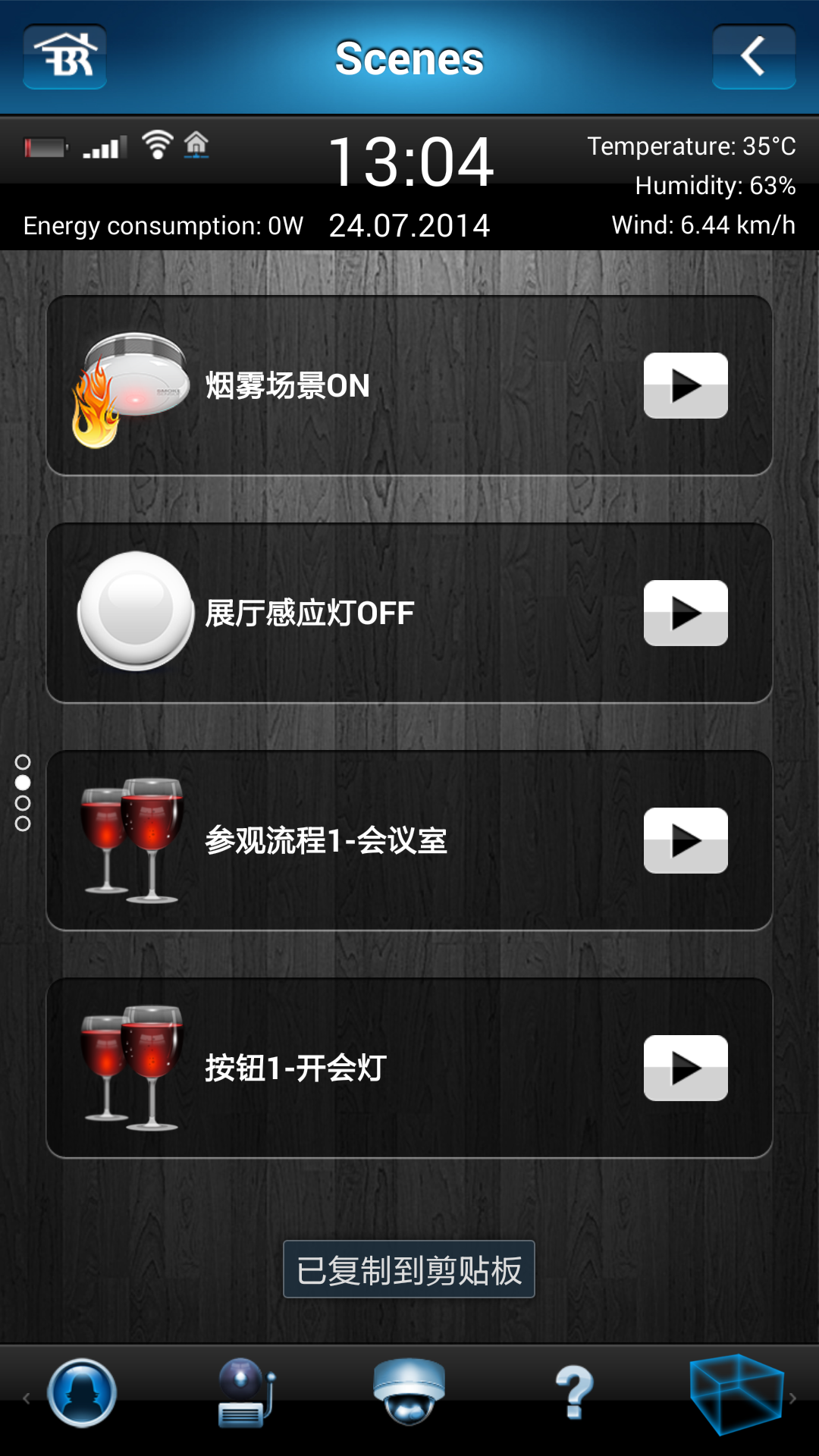Run the 展厅感应灯OFF scene
819x1456 pixels.
coord(686,613)
